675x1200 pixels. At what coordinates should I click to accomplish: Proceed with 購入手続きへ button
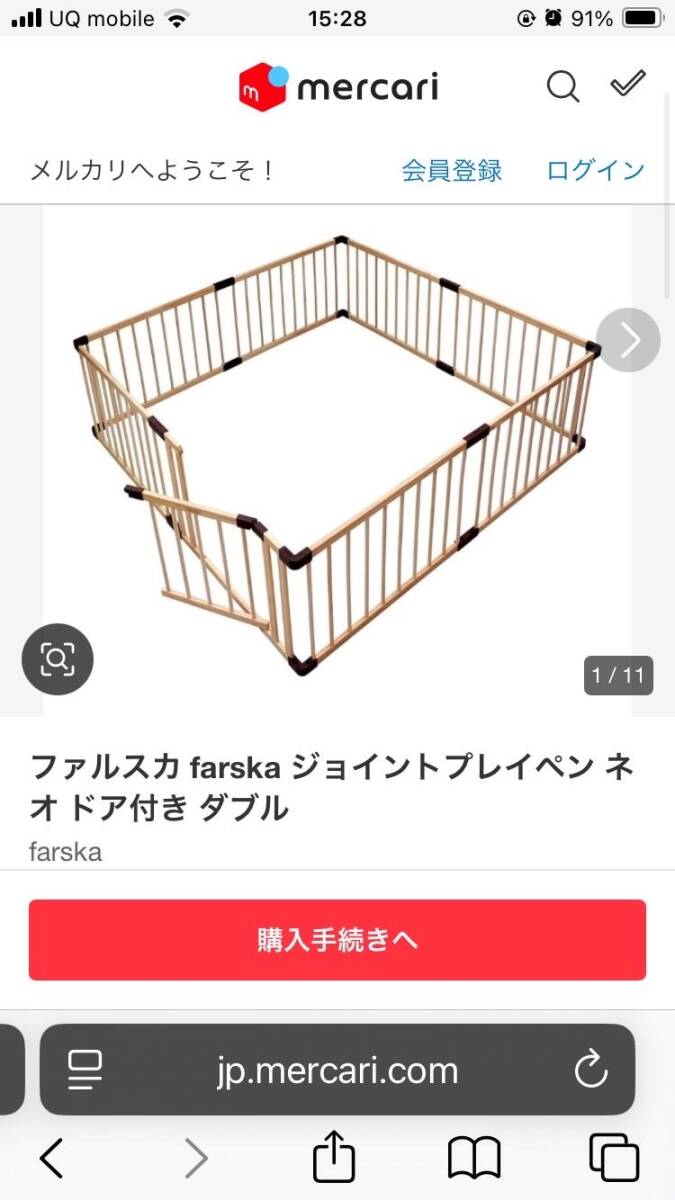pyautogui.click(x=337, y=940)
